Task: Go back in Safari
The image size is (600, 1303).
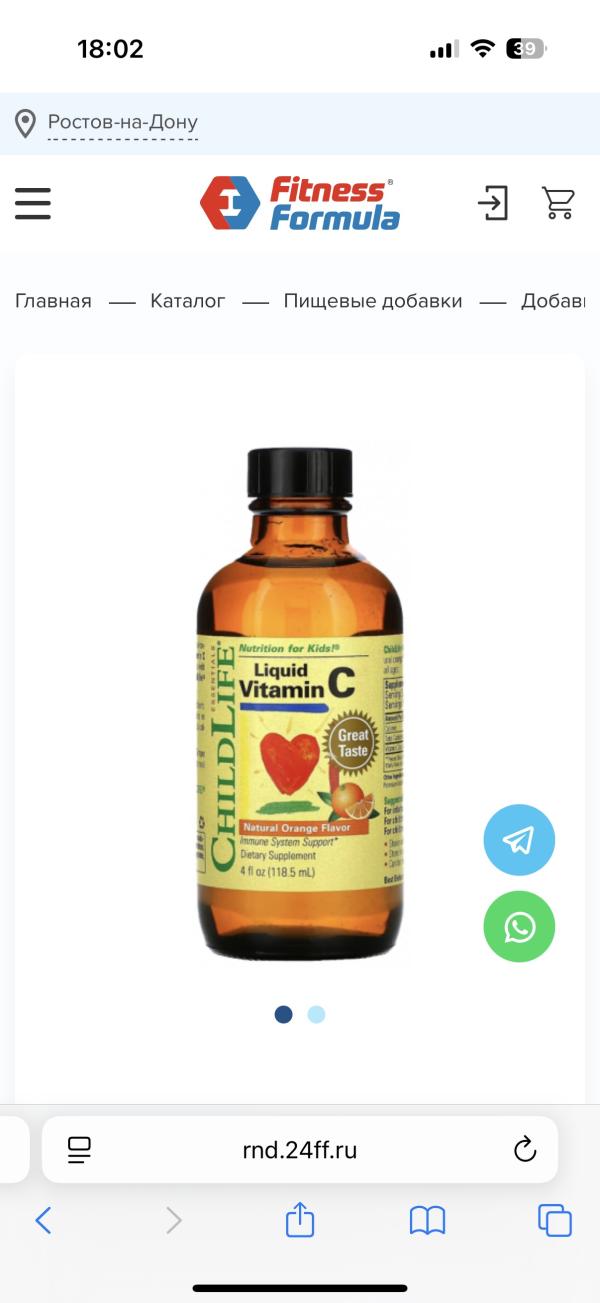Action: (x=43, y=1220)
